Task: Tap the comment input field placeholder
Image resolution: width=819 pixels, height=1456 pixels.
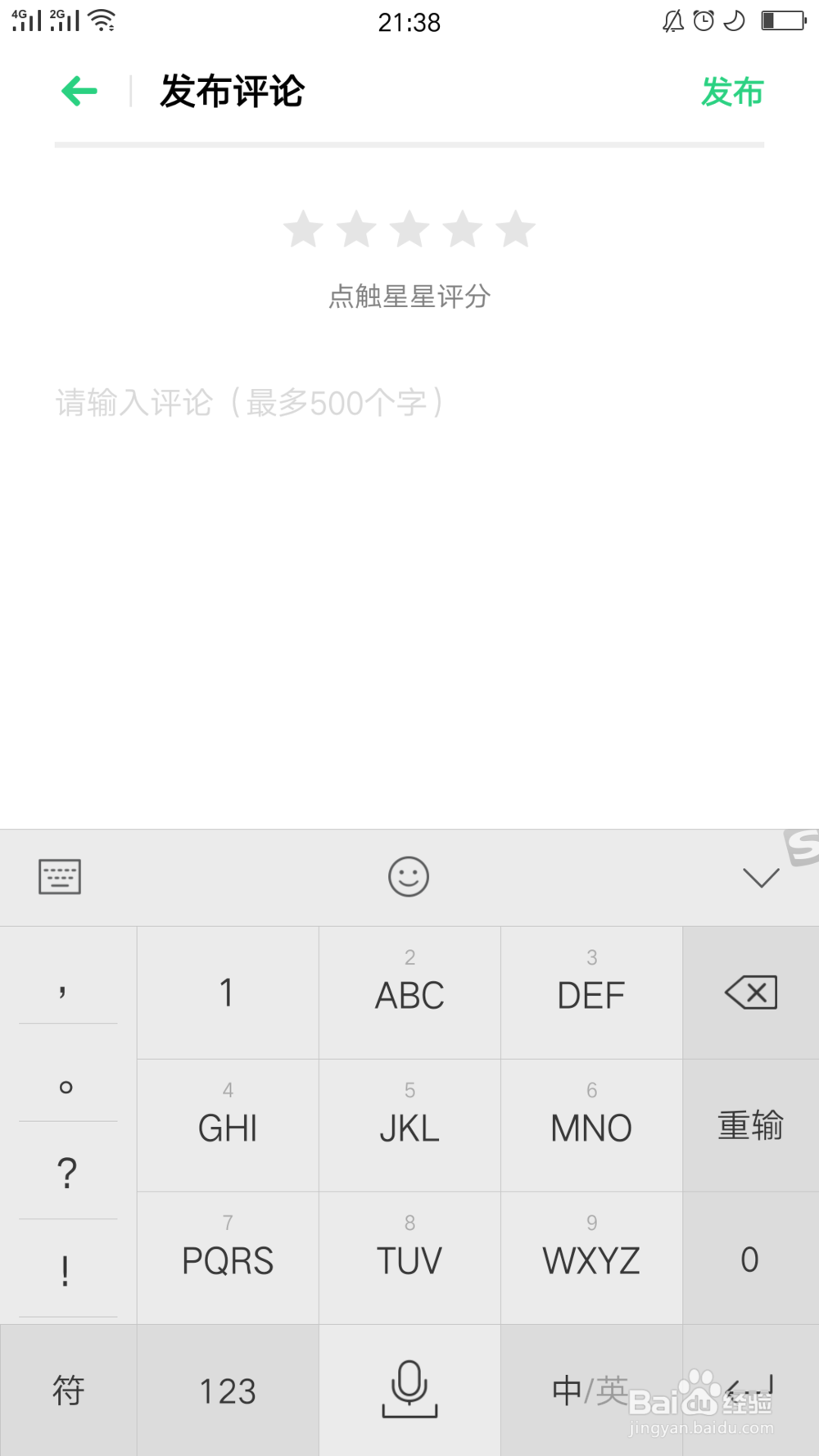Action: [246, 402]
